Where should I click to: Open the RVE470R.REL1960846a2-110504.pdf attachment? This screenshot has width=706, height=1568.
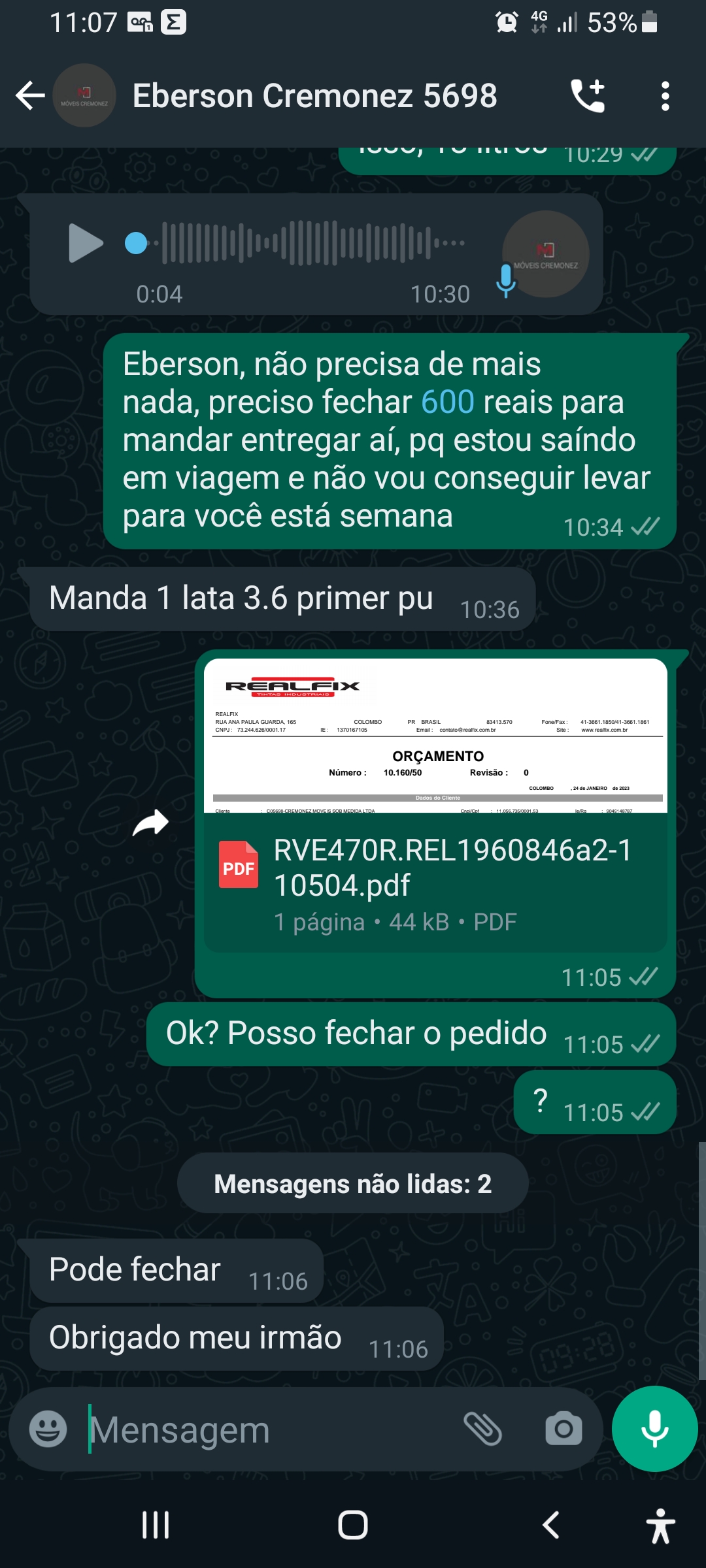coord(435,869)
